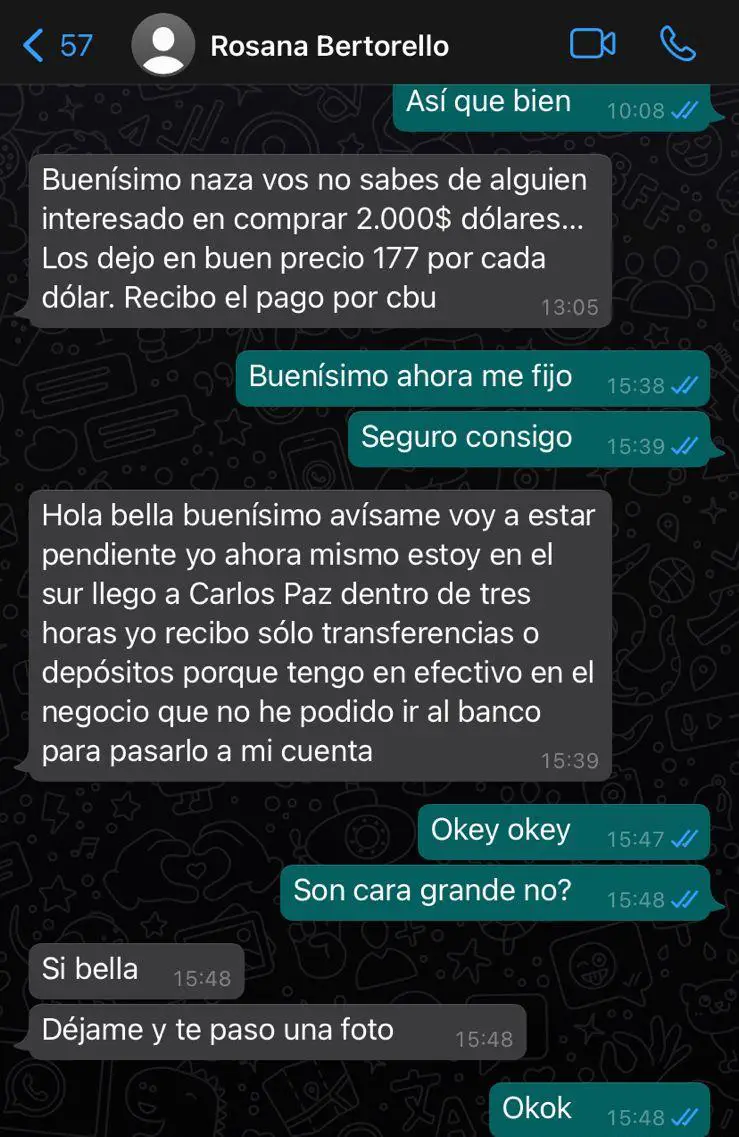Viewport: 739px width, 1137px height.
Task: Start a voice call with Rosana Bertorello
Action: 678,44
